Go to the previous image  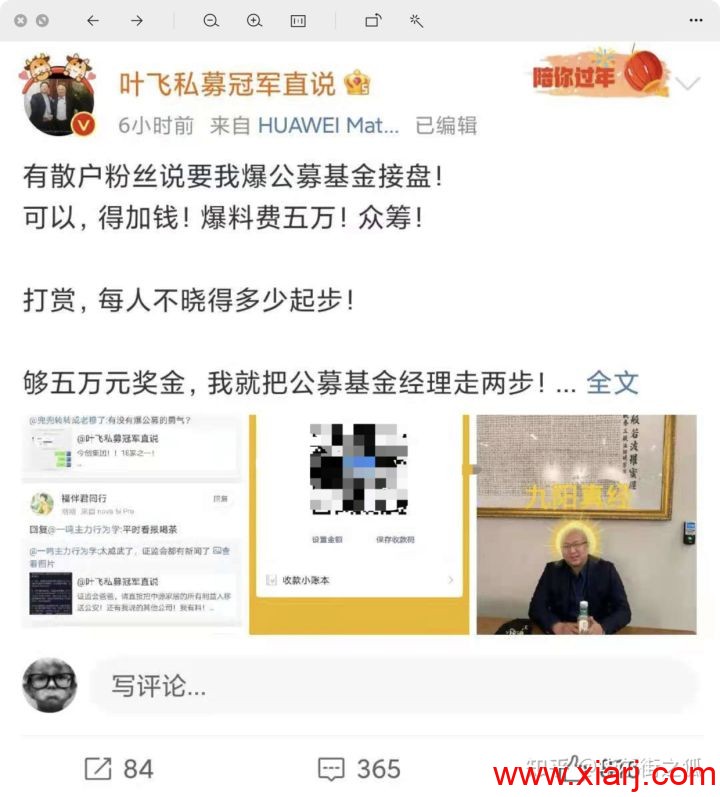click(93, 20)
